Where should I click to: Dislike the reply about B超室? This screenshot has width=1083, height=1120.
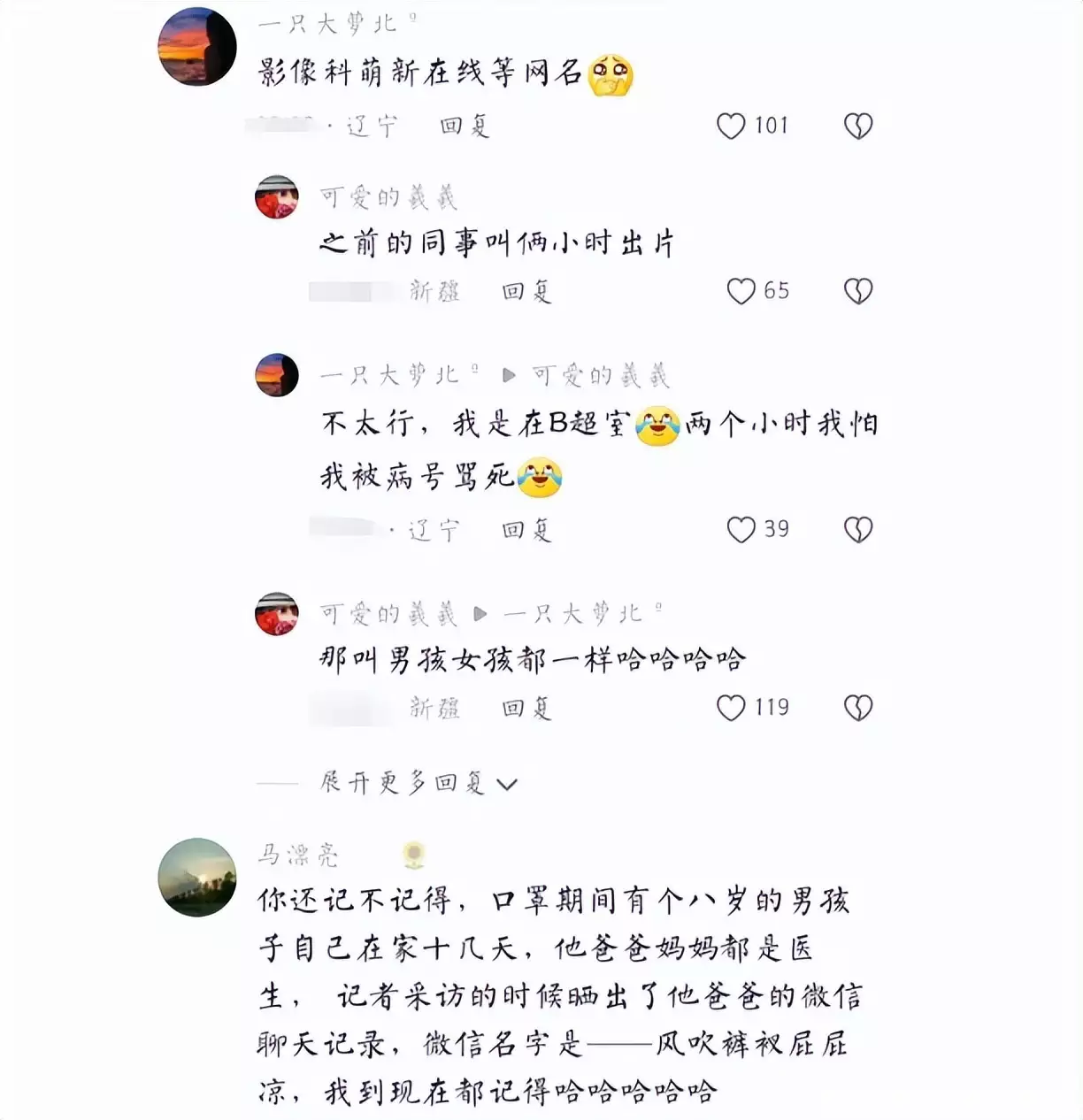click(x=857, y=530)
